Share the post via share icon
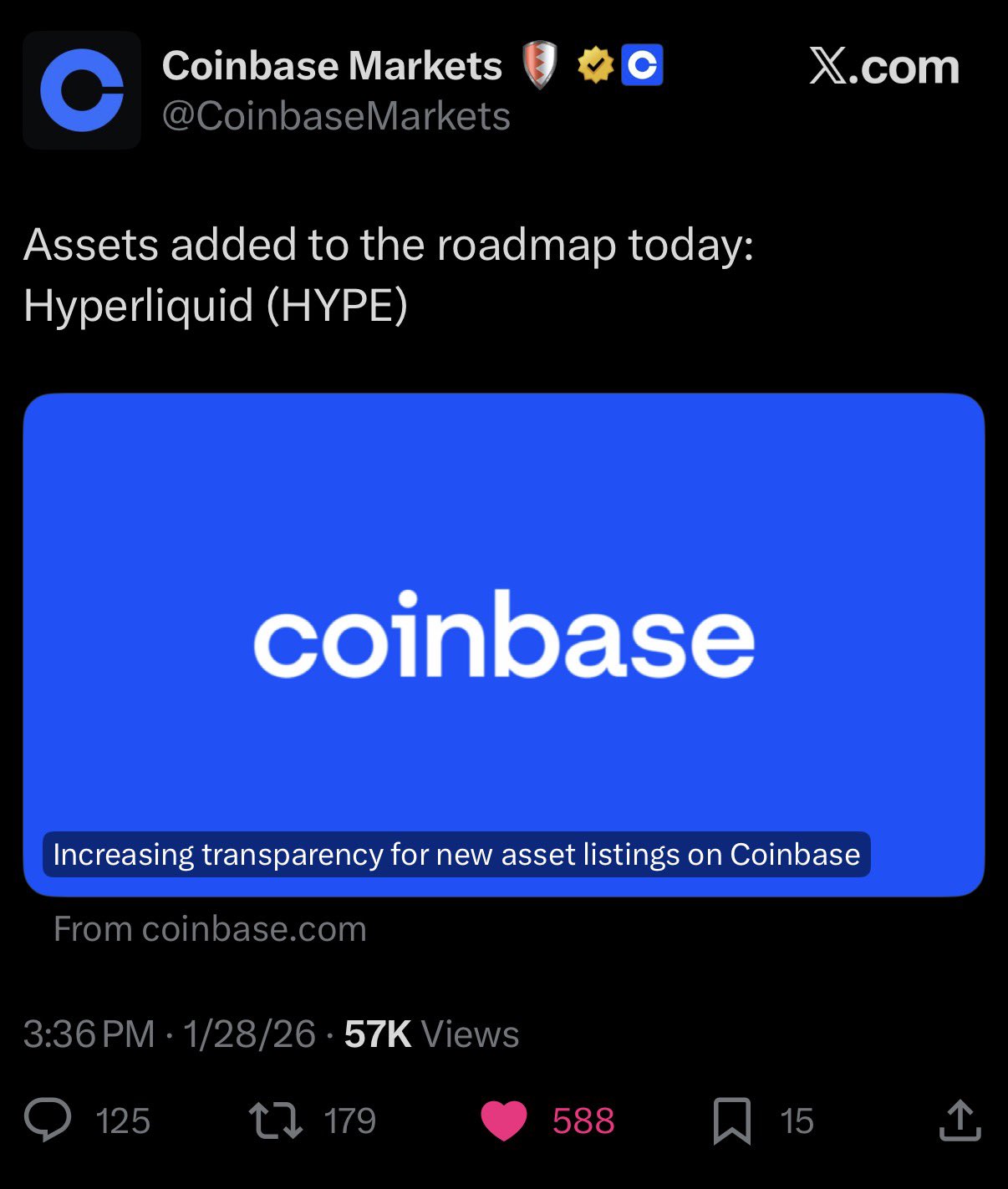Viewport: 1008px width, 1189px height. click(x=960, y=1120)
